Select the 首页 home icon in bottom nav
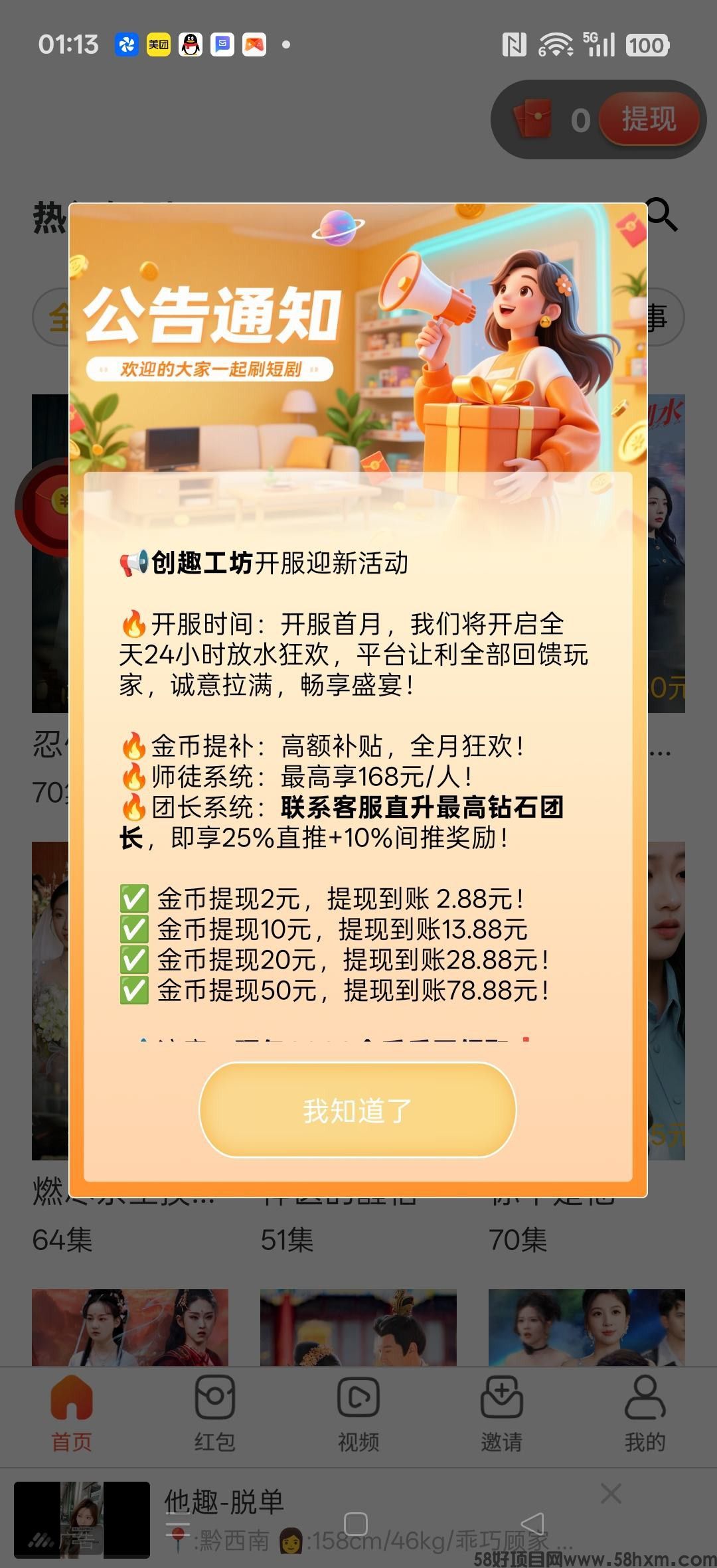Image resolution: width=717 pixels, height=1568 pixels. (70, 1398)
